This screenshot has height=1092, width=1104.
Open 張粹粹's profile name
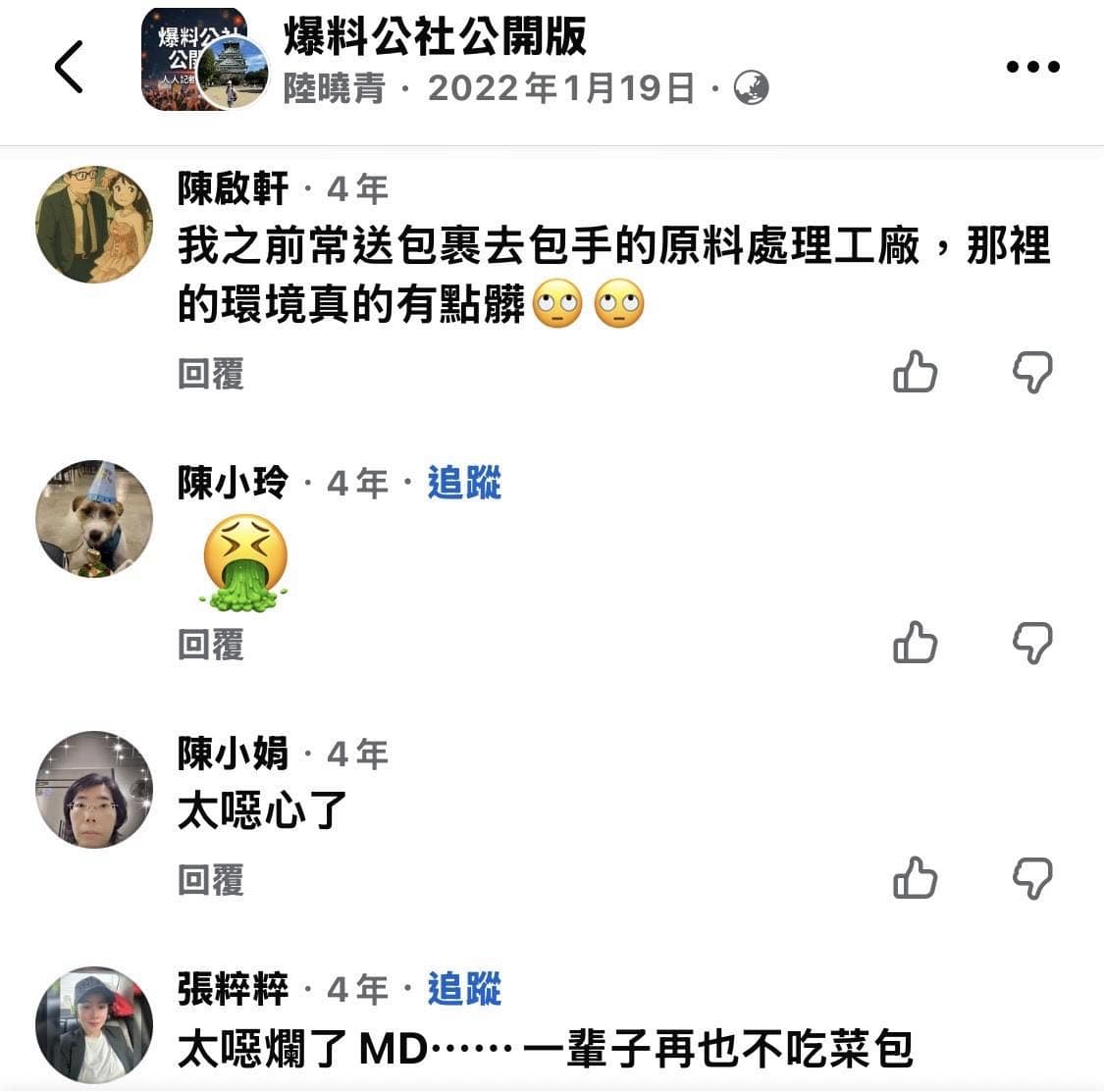coord(233,989)
